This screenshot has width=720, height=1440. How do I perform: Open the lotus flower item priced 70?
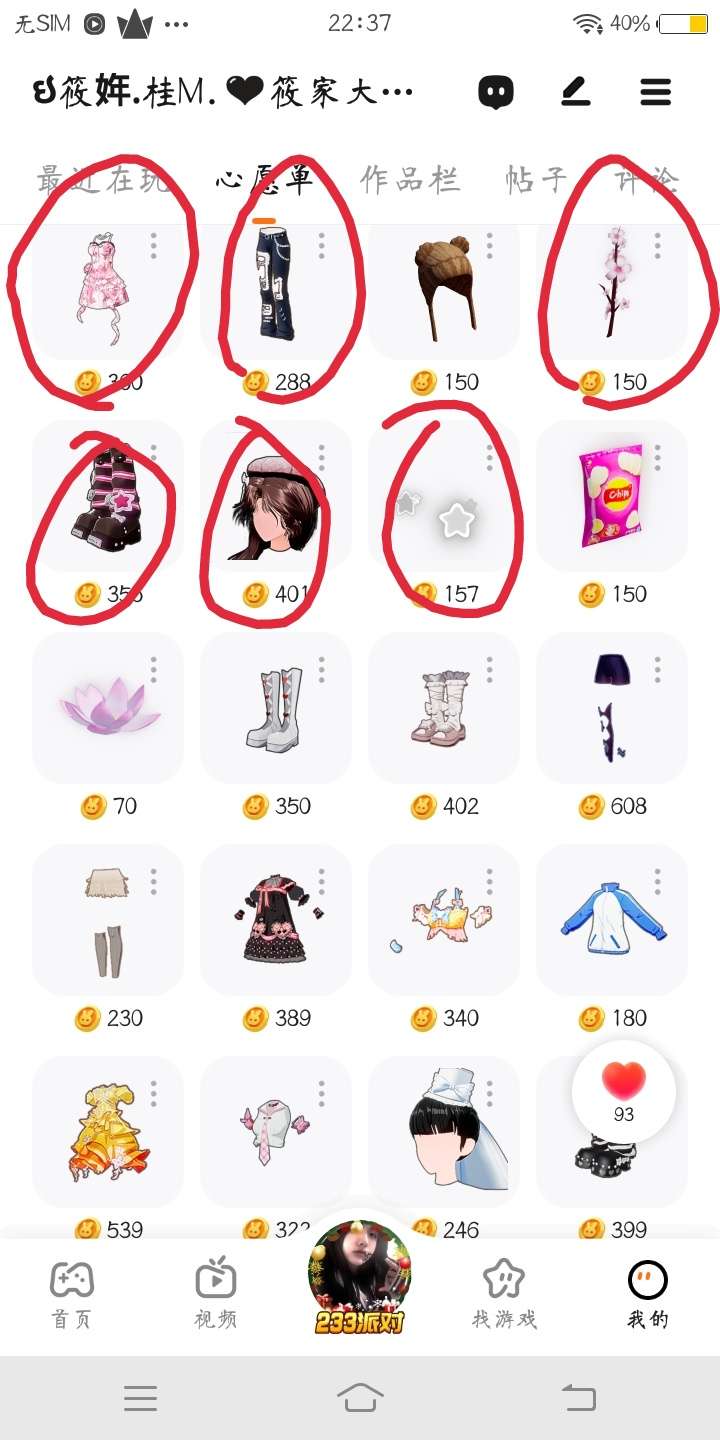click(x=108, y=708)
